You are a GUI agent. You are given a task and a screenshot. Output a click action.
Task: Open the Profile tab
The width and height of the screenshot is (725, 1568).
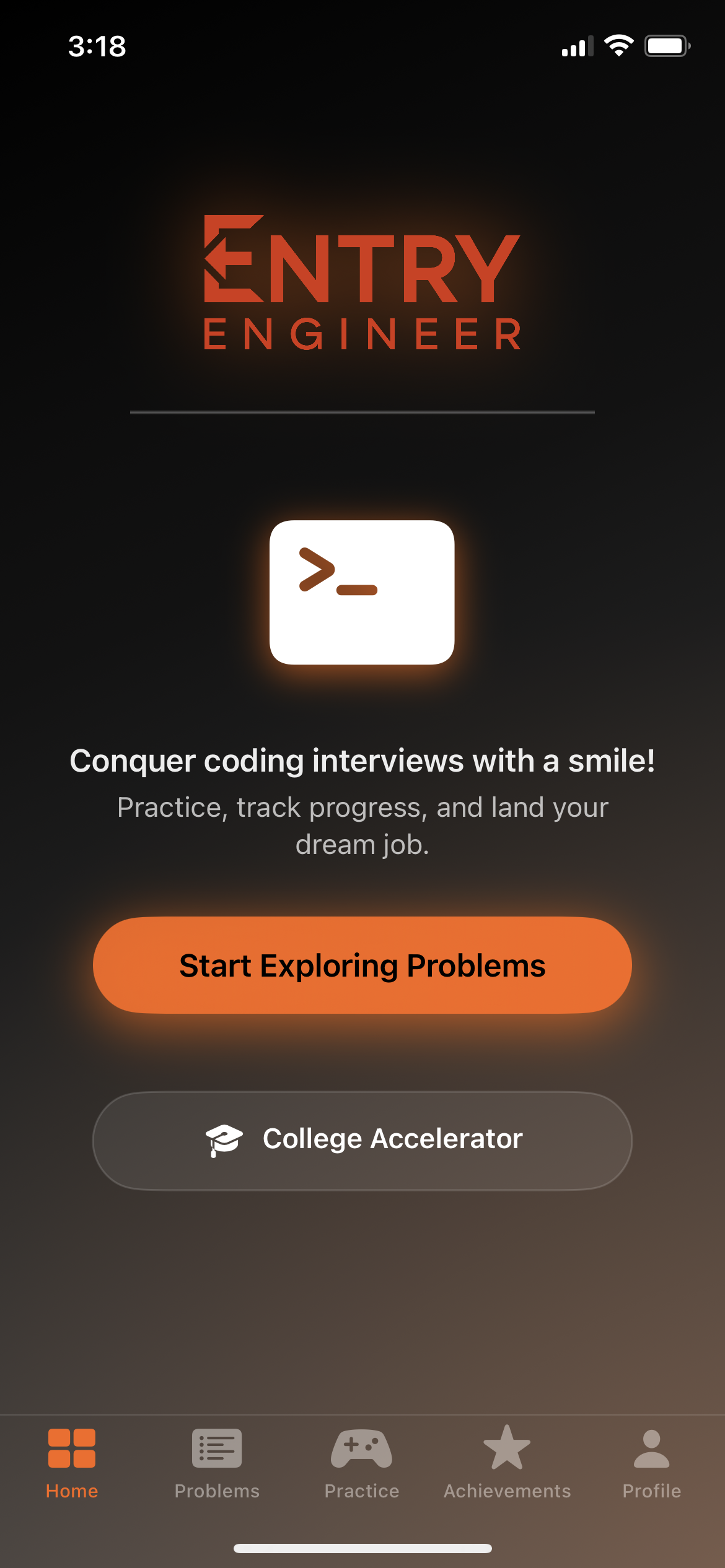[651, 1463]
